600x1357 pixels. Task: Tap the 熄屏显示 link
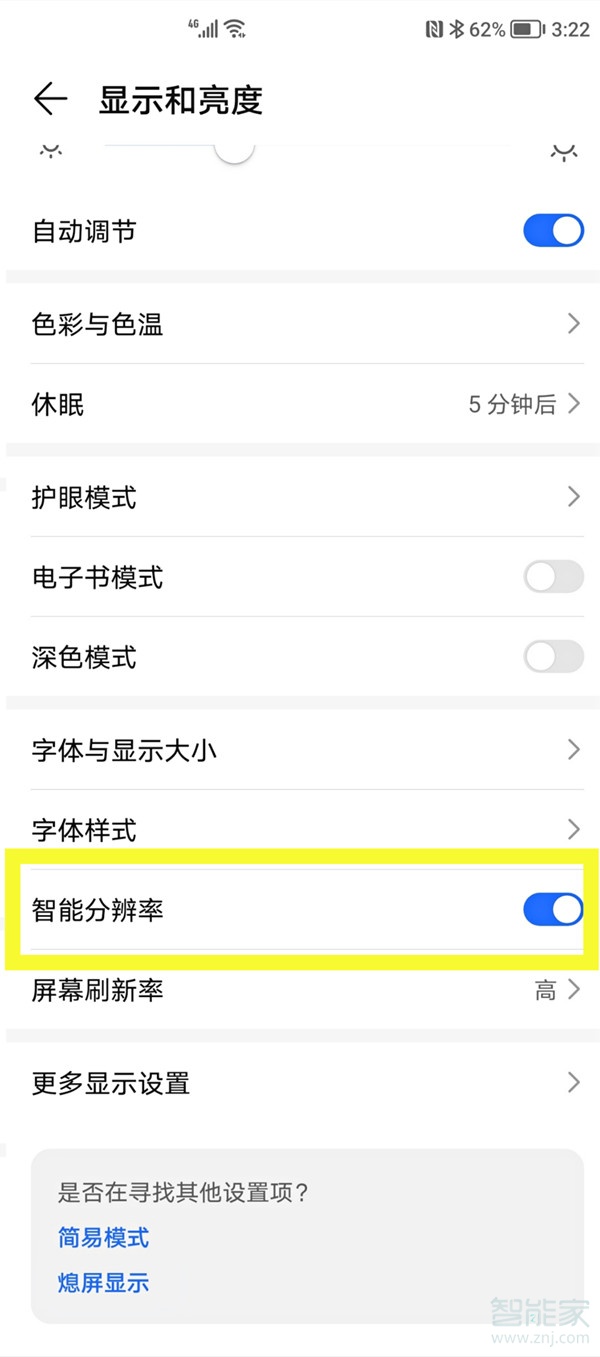point(104,1283)
